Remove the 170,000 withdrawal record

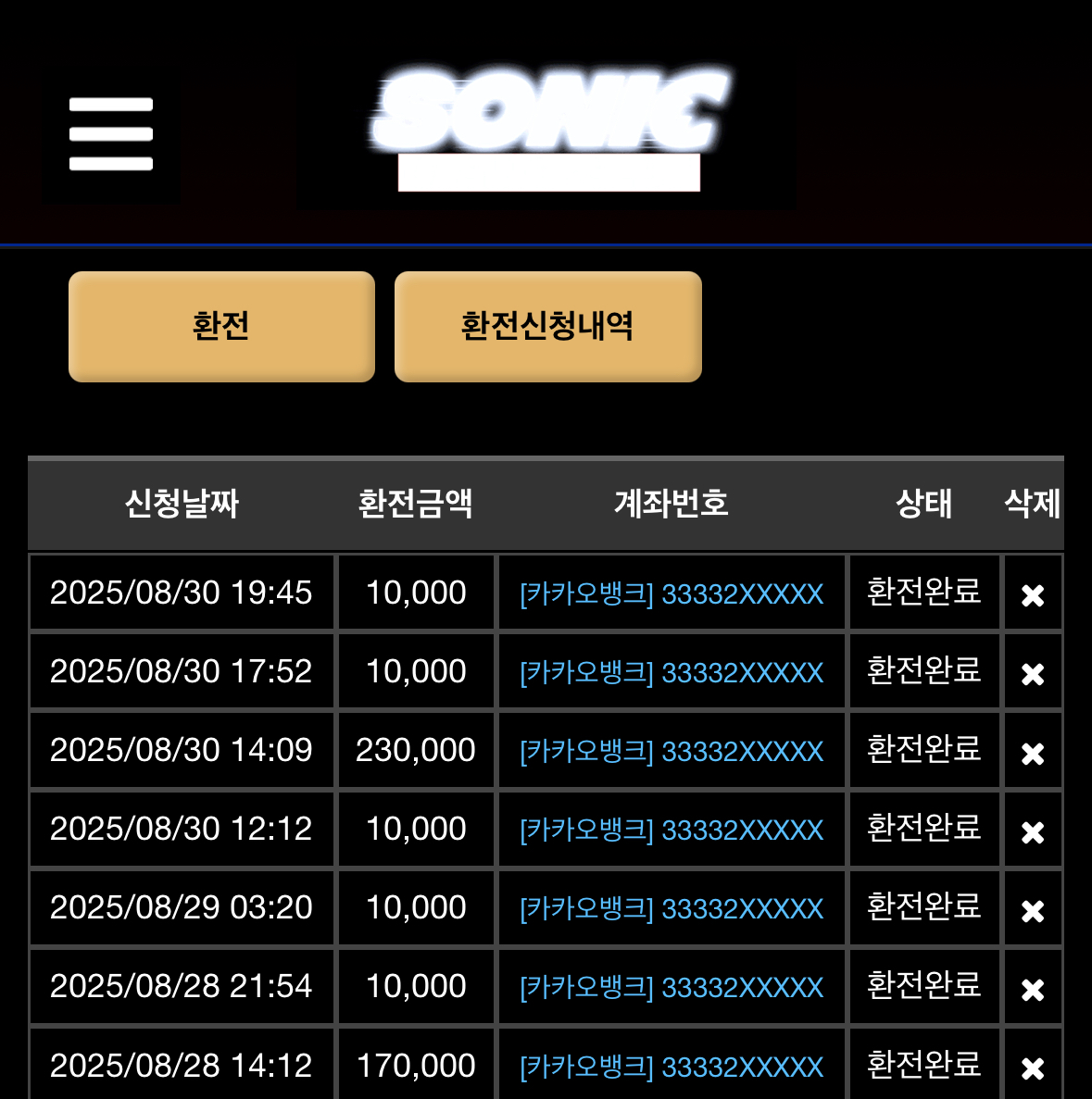1033,1068
